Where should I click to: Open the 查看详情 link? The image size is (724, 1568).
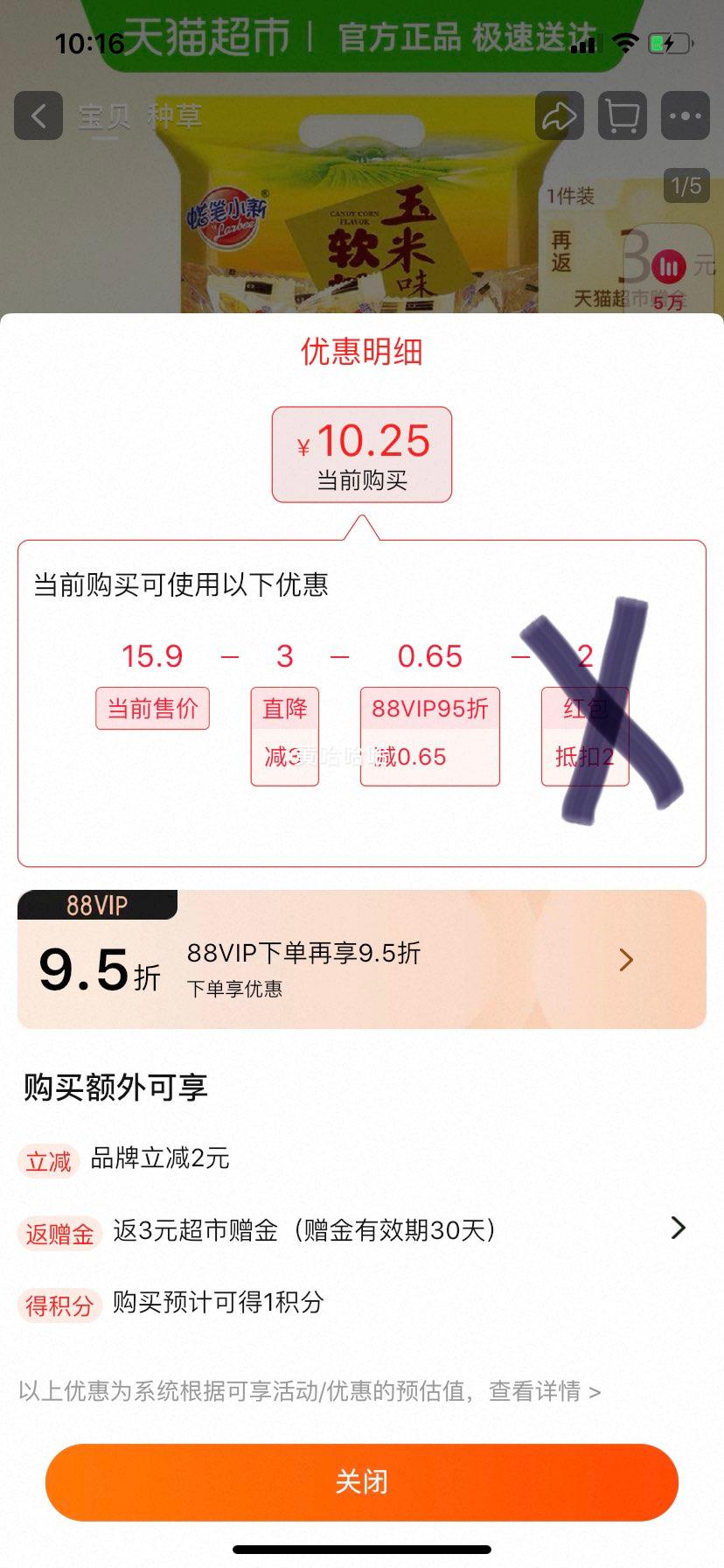(544, 1390)
